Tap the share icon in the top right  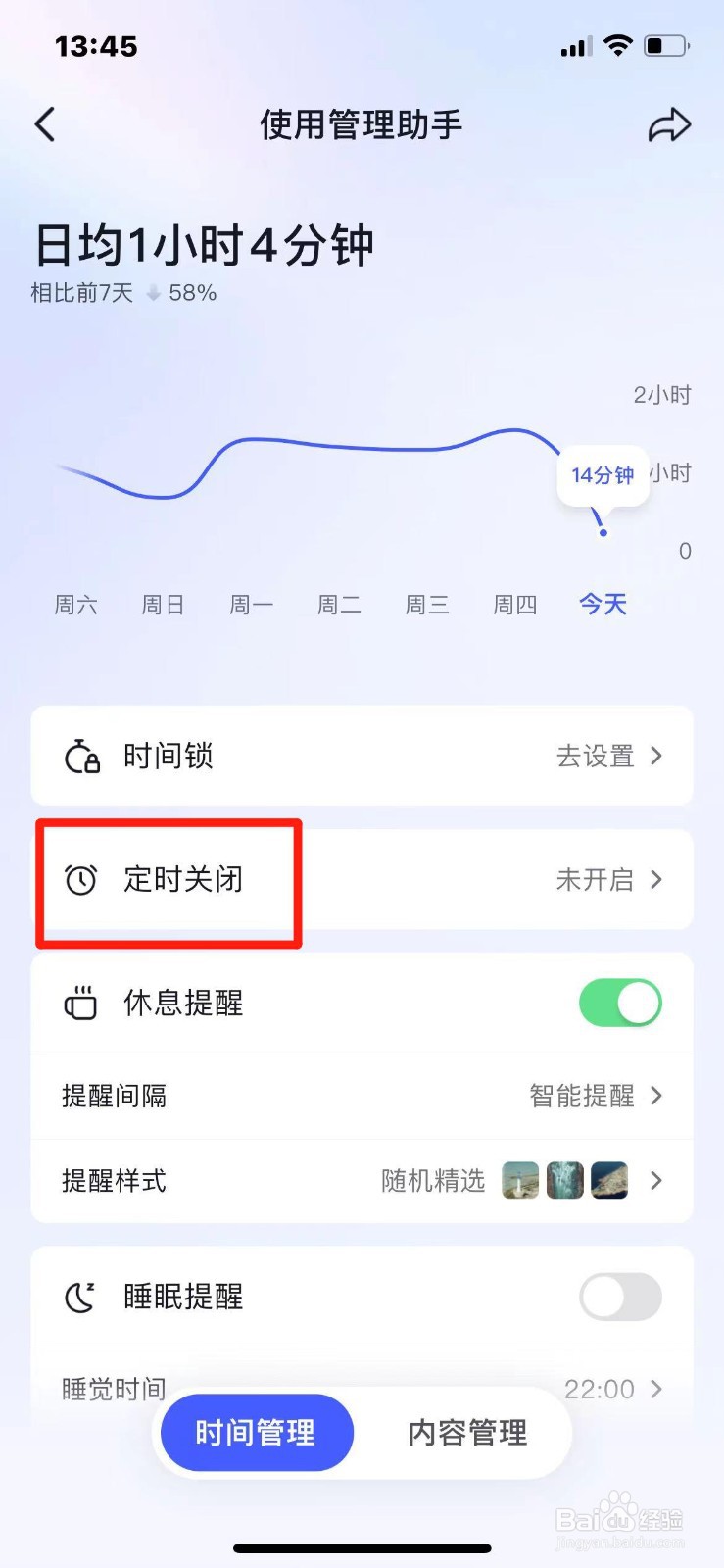pyautogui.click(x=670, y=124)
